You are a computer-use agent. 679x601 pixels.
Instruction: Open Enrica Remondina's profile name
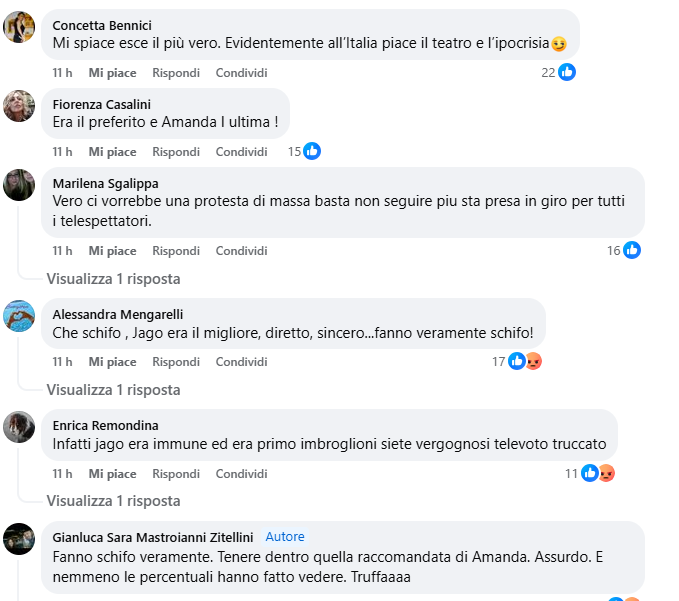[105, 425]
